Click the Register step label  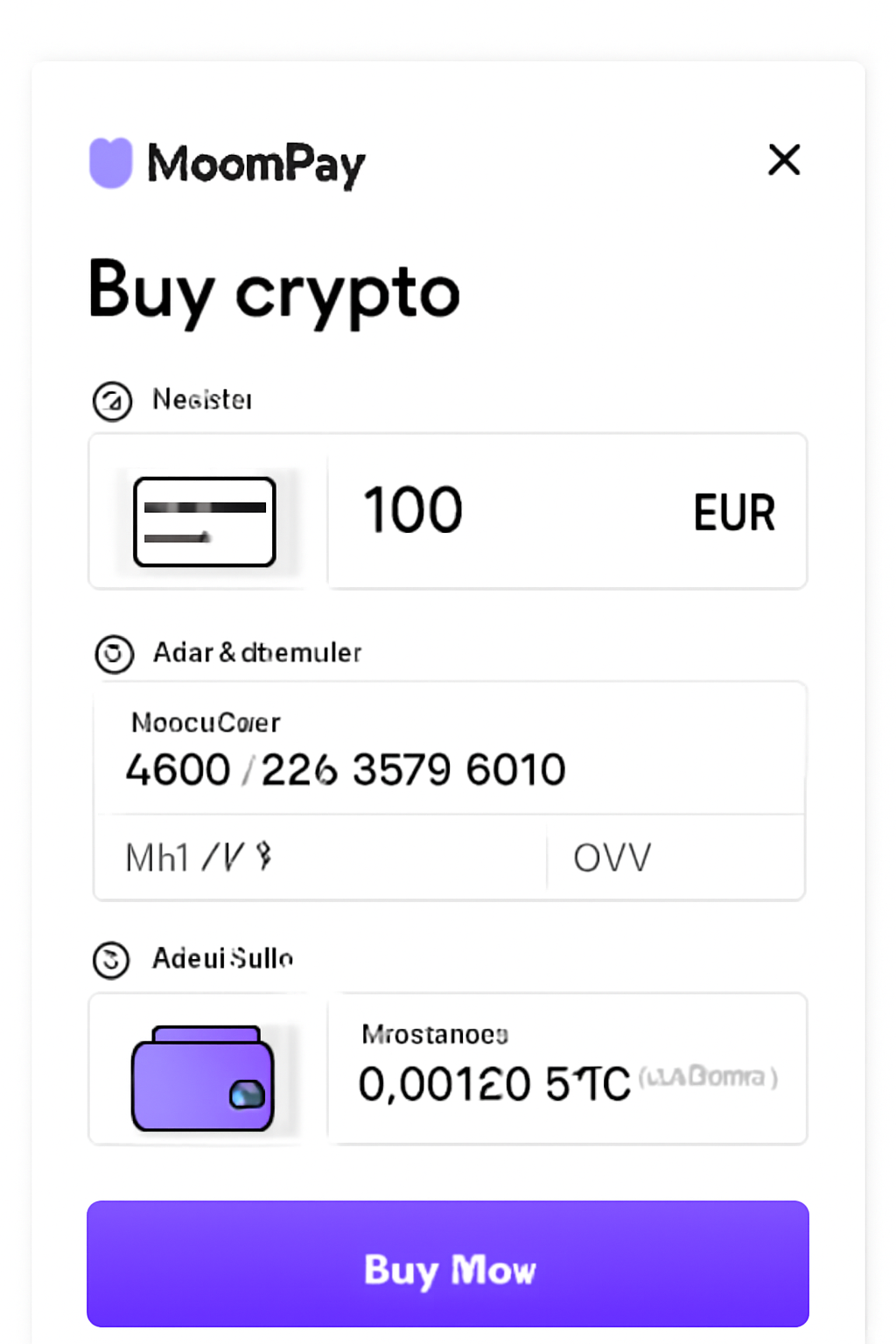202,401
